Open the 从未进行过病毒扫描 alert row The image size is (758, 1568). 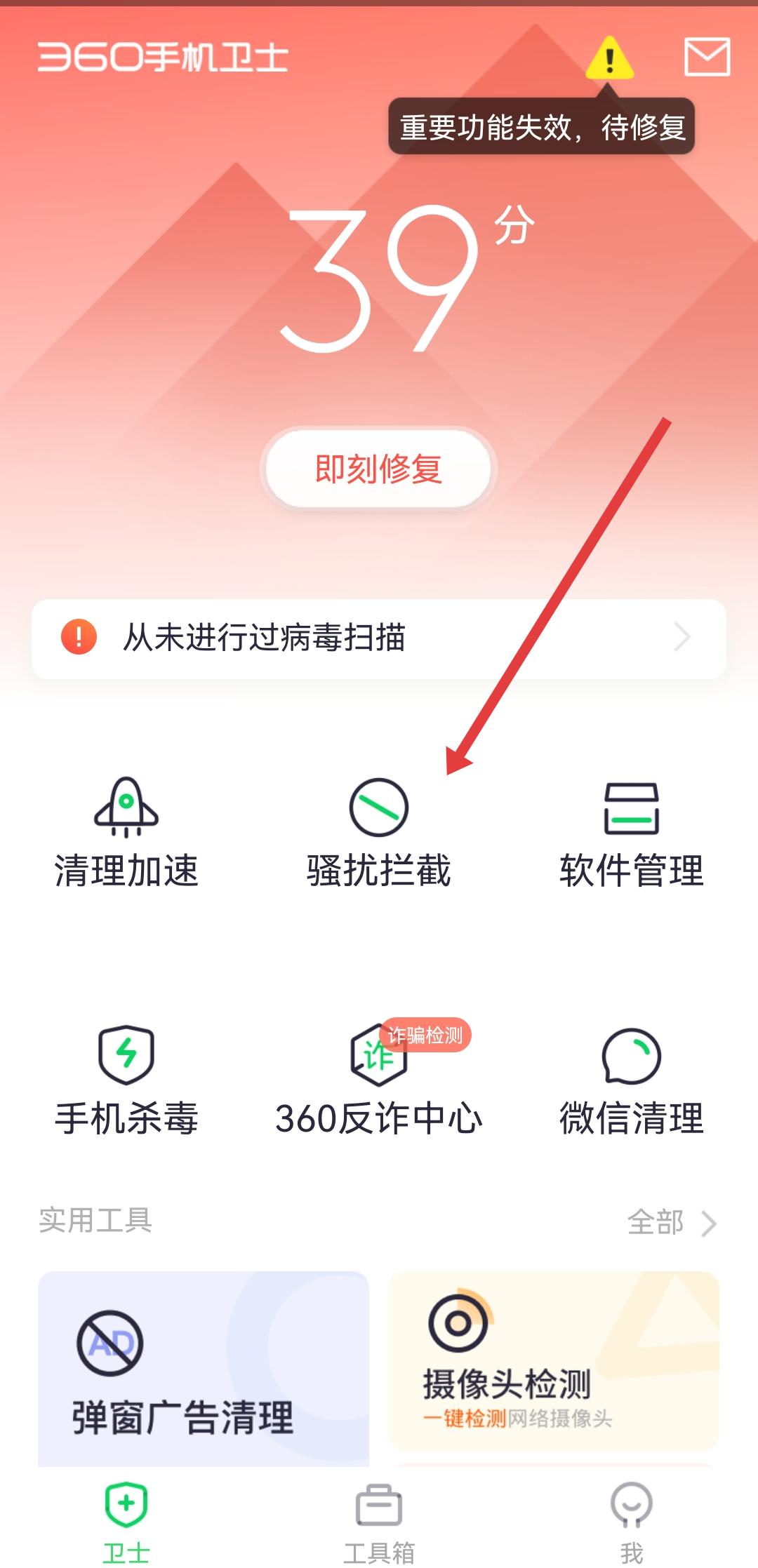[379, 638]
